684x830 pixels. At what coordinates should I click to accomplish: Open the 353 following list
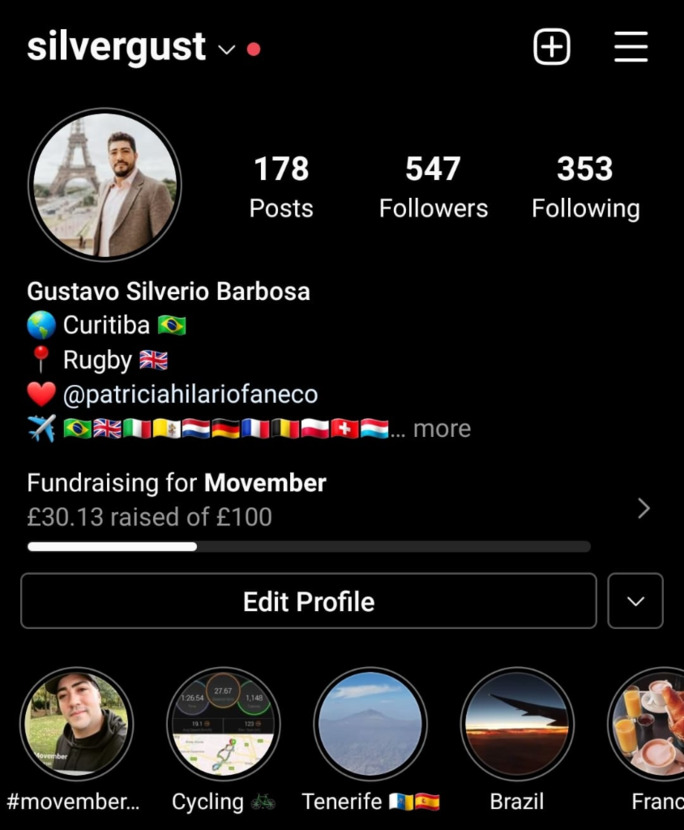(585, 186)
